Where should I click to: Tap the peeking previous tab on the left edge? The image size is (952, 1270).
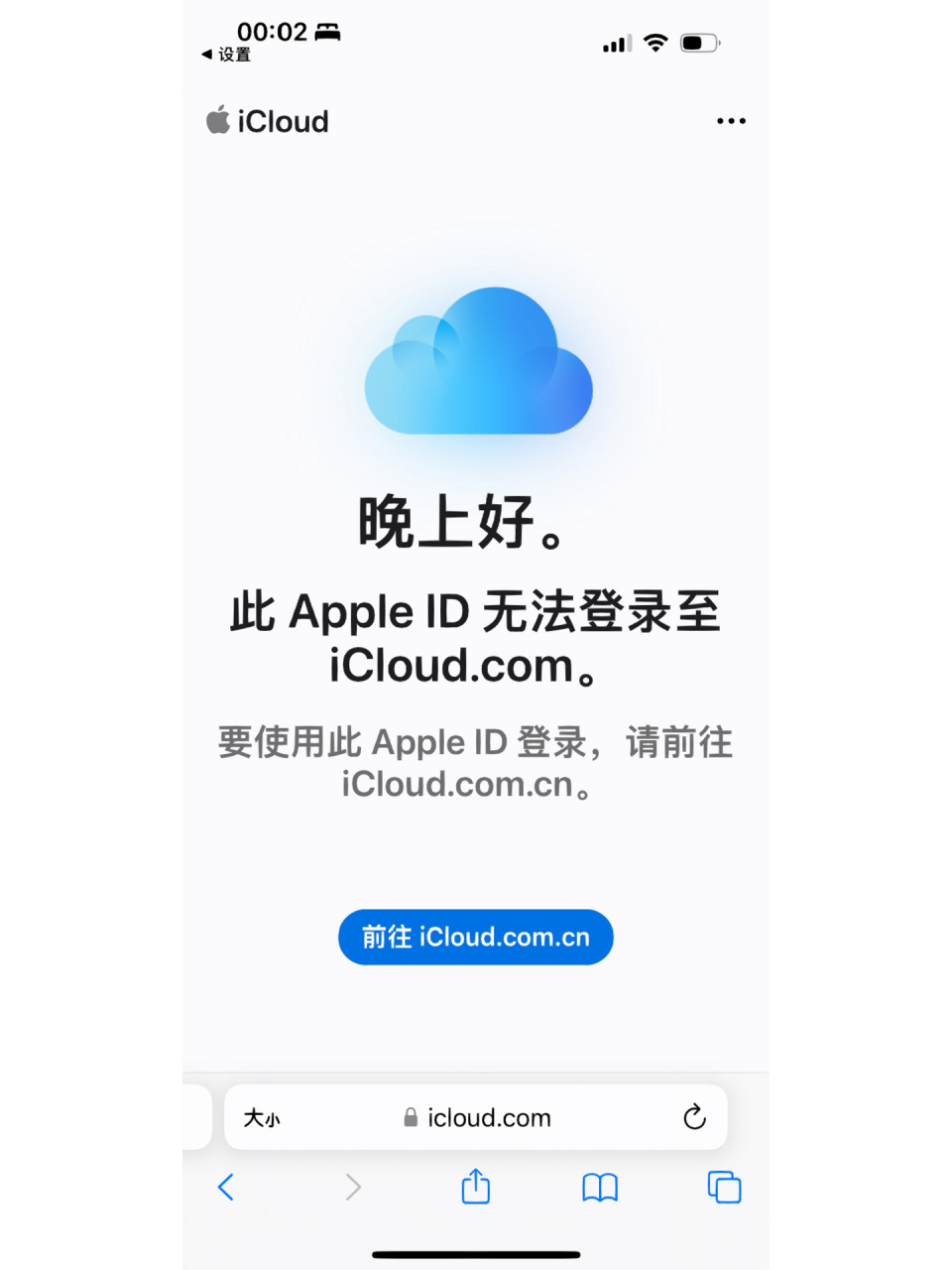[198, 1117]
